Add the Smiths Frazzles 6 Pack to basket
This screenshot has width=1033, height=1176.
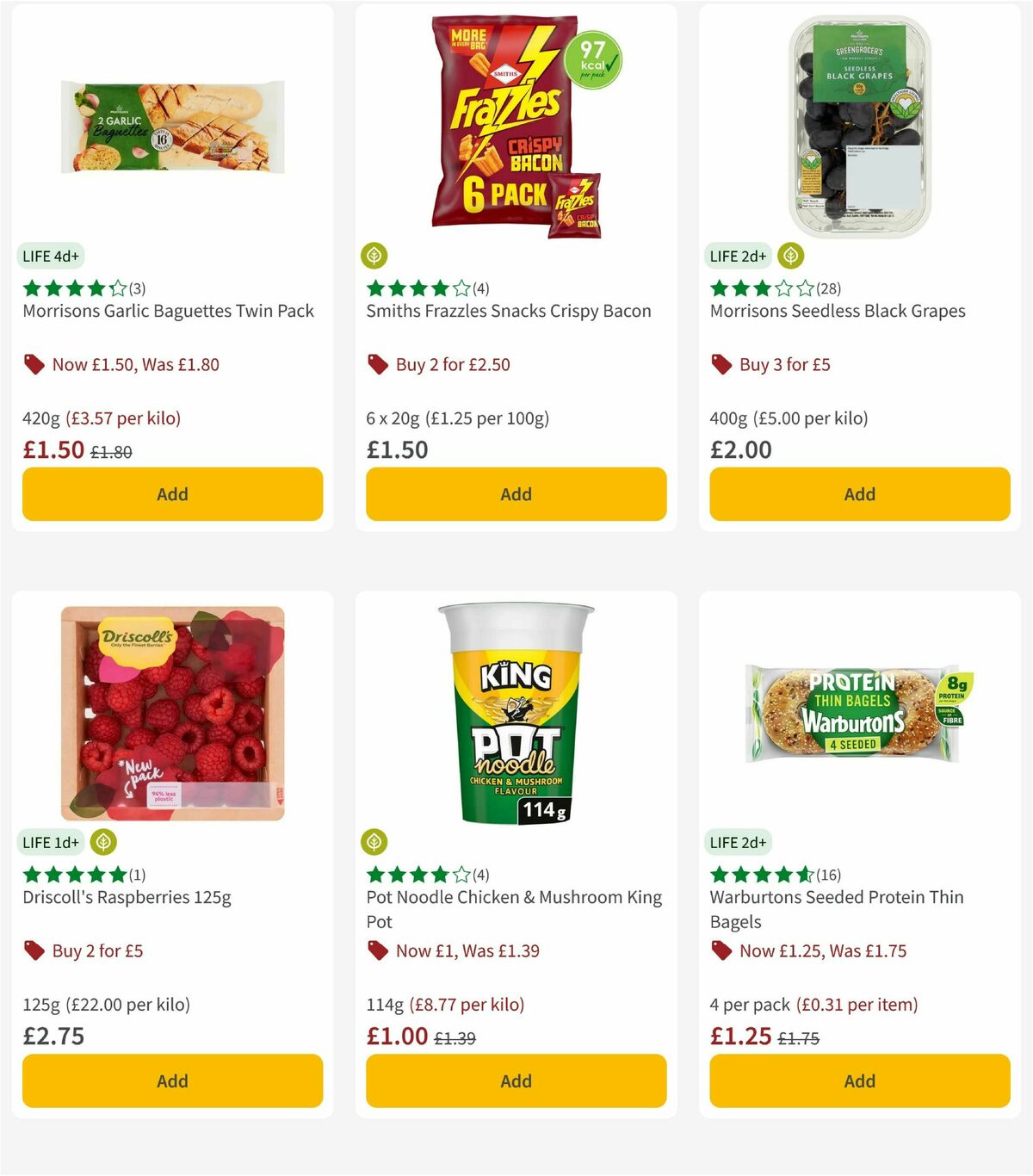click(515, 493)
